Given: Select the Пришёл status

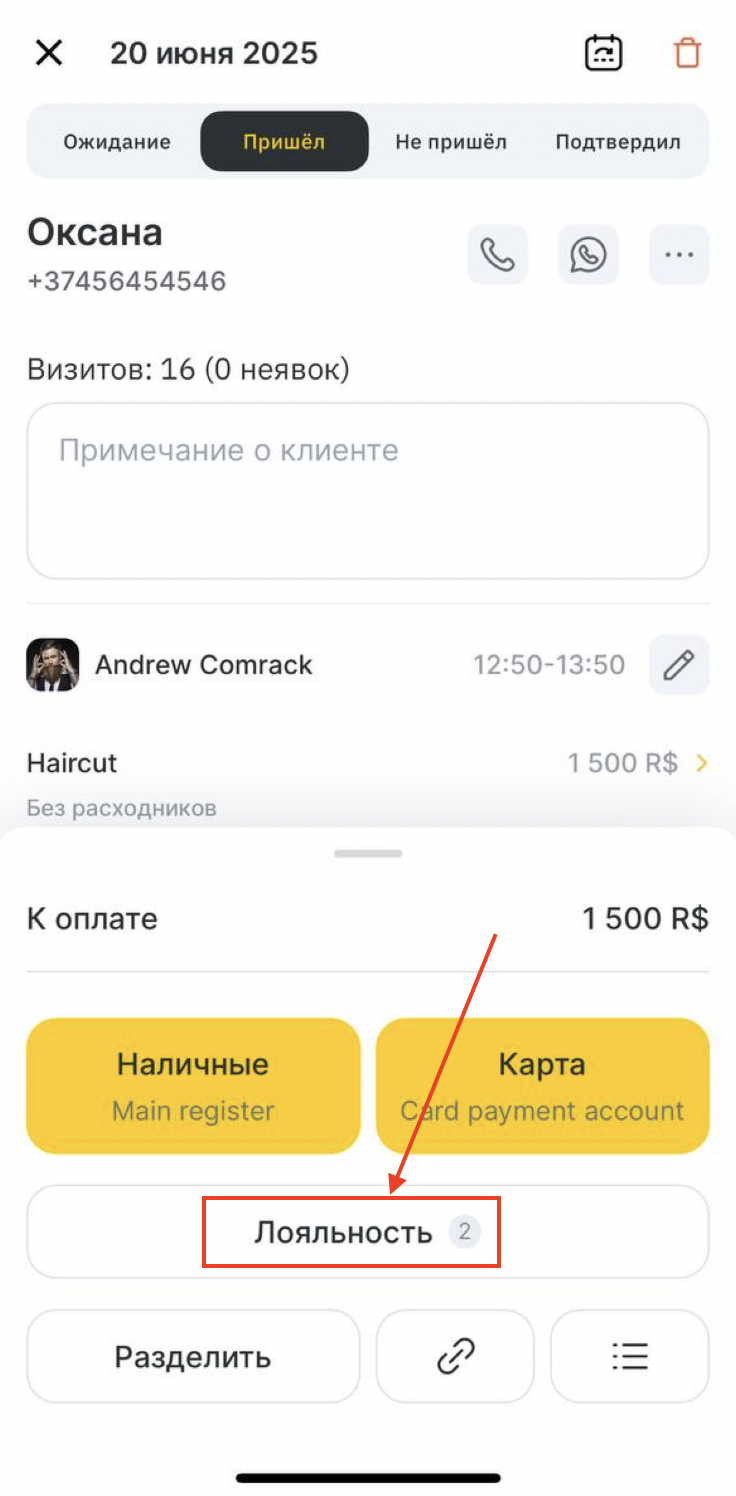Looking at the screenshot, I should pos(284,142).
